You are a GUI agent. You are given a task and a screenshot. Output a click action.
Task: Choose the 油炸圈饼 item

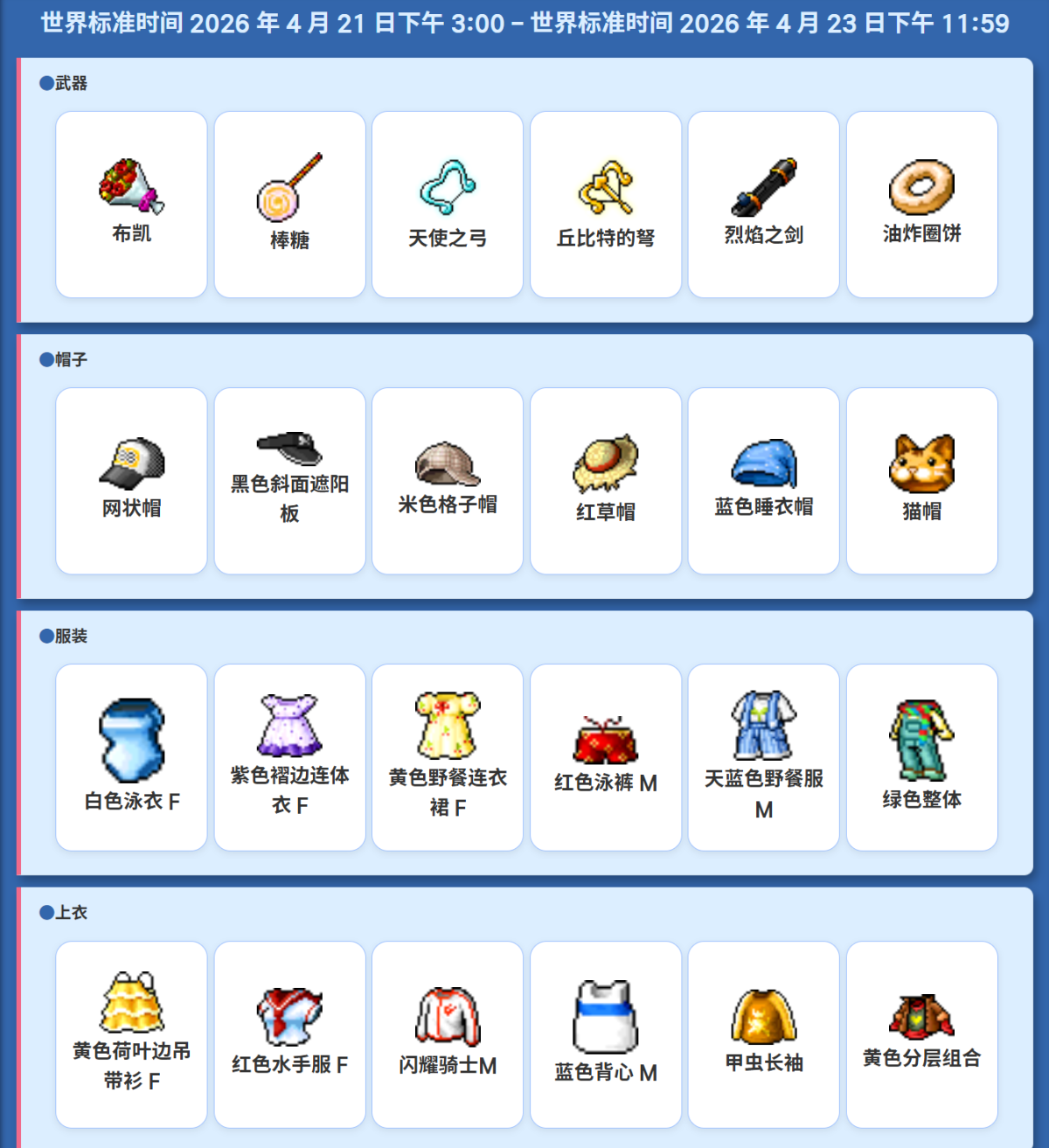point(922,205)
